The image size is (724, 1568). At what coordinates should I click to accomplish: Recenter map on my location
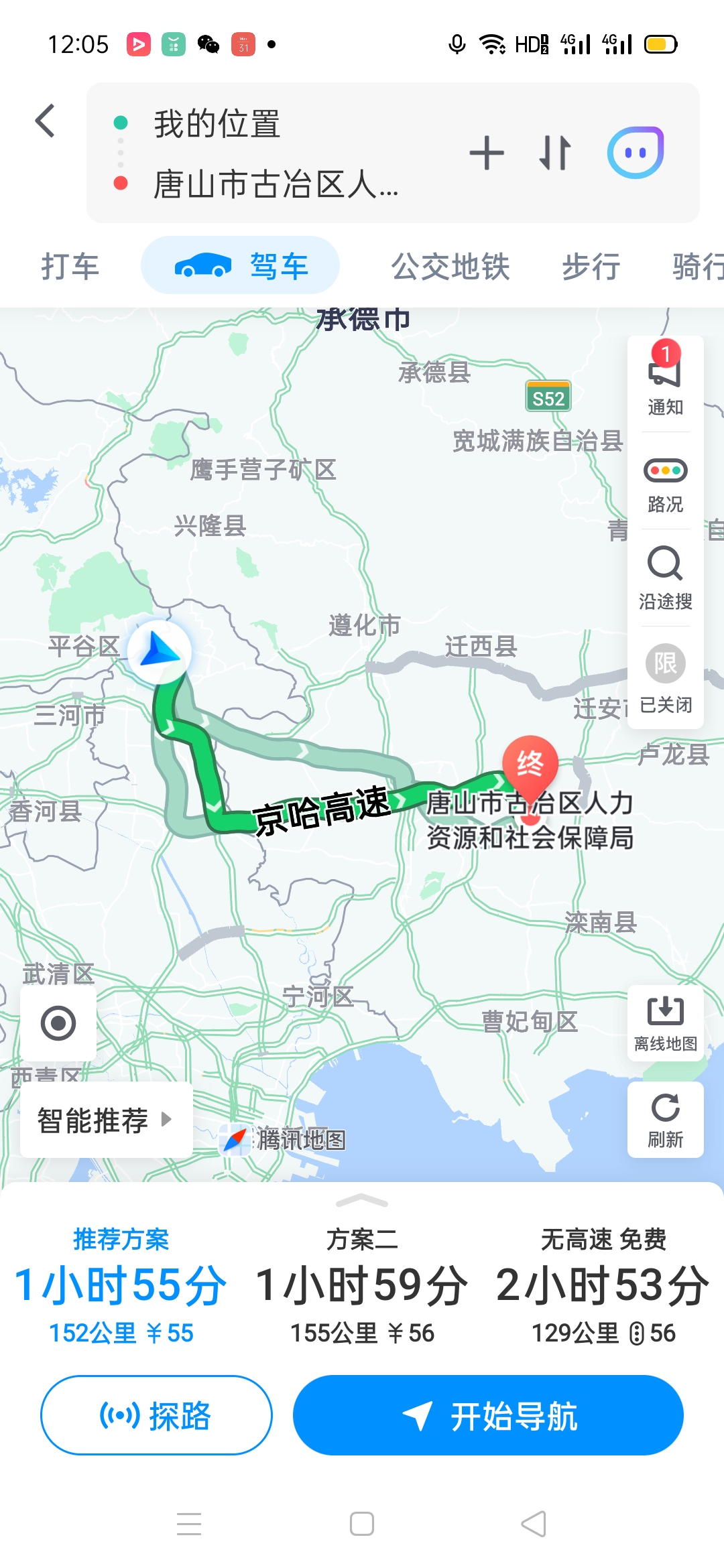[x=58, y=1023]
